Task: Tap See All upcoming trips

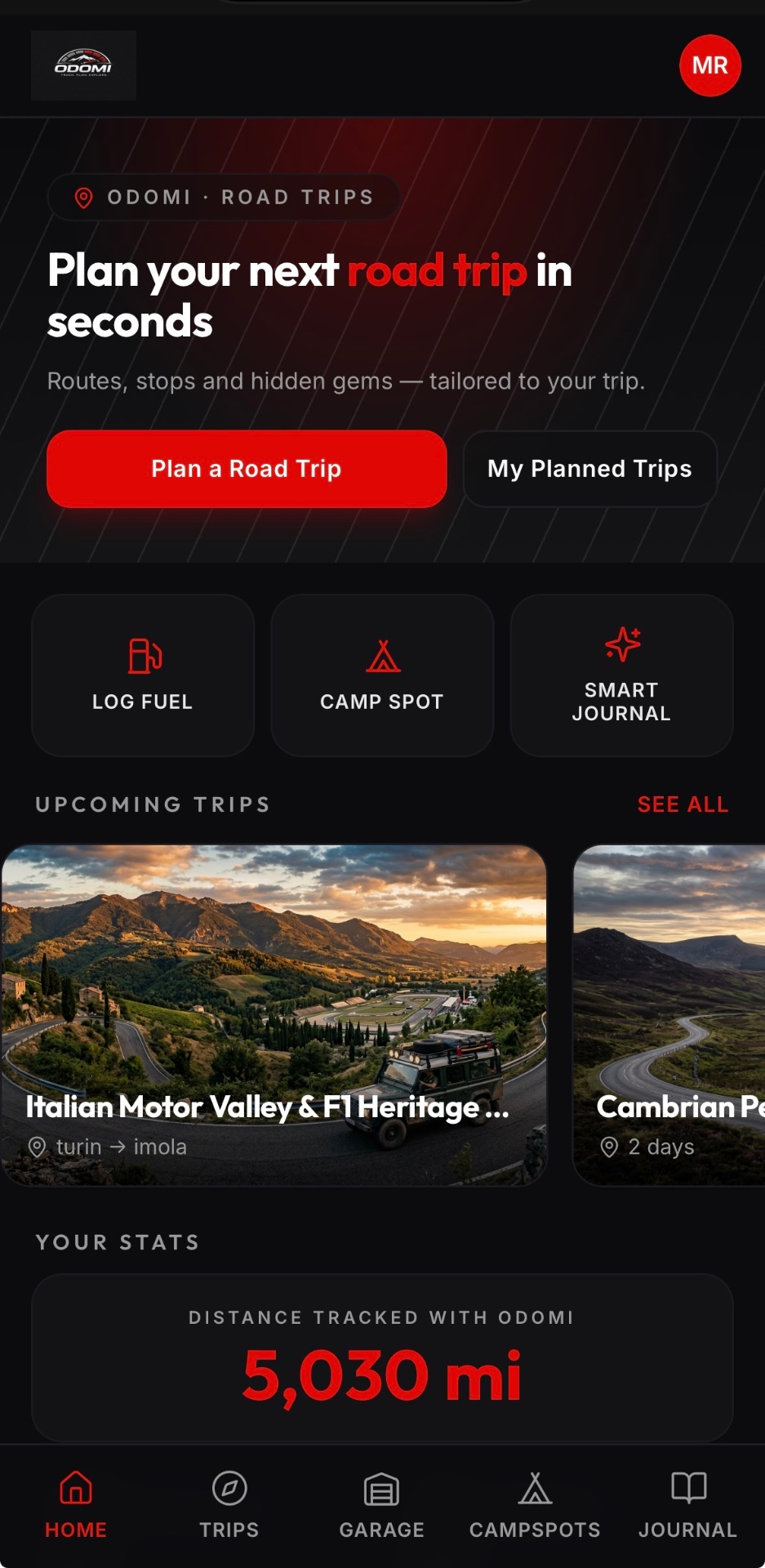Action: 683,804
